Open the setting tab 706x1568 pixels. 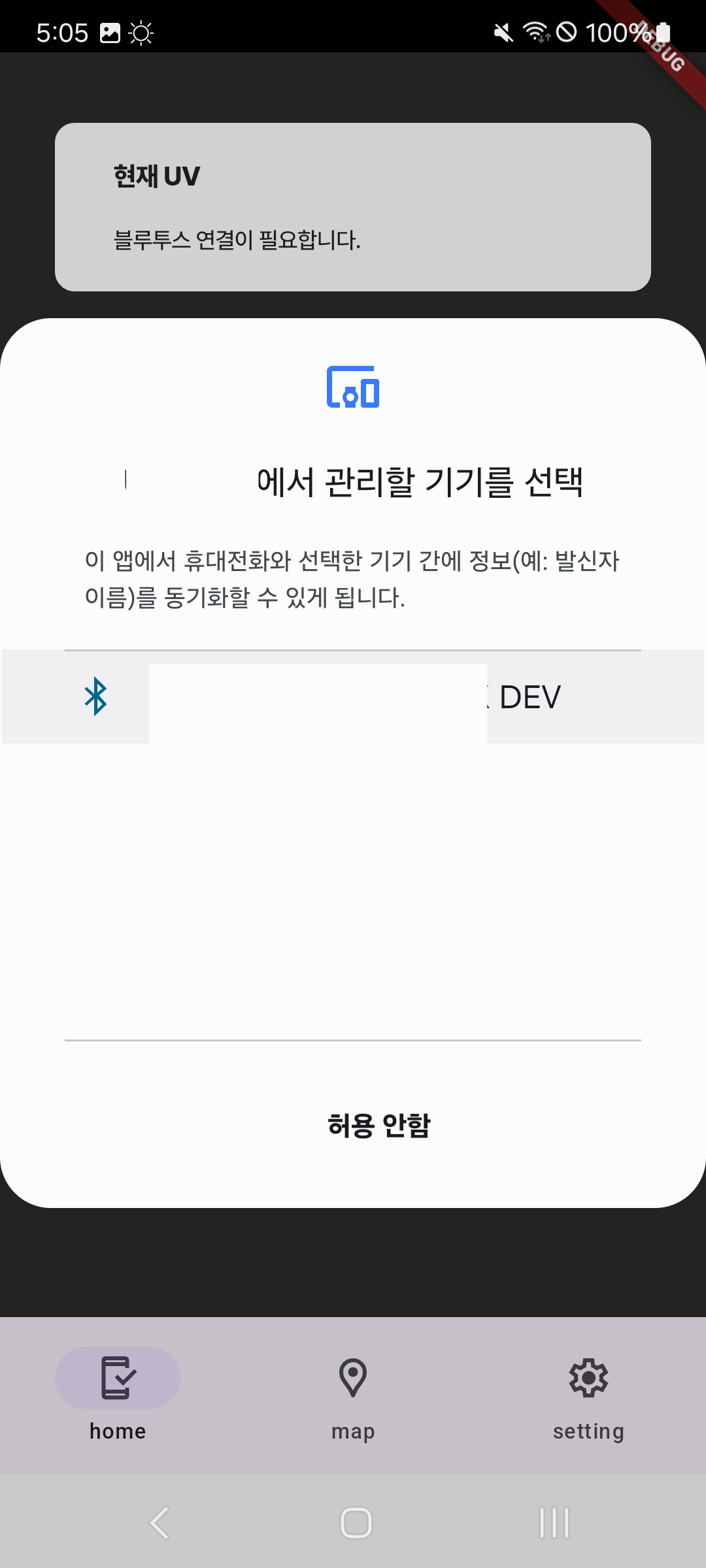click(x=588, y=1395)
